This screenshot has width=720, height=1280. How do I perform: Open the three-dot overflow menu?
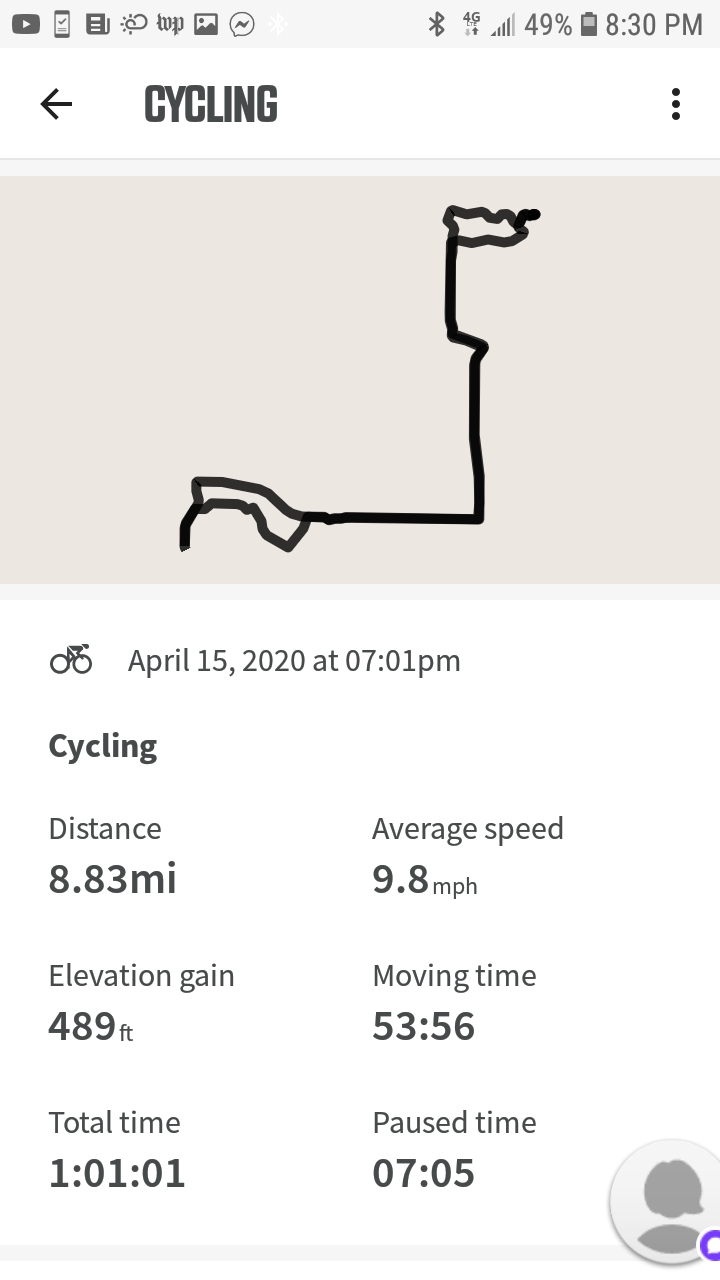(x=676, y=104)
